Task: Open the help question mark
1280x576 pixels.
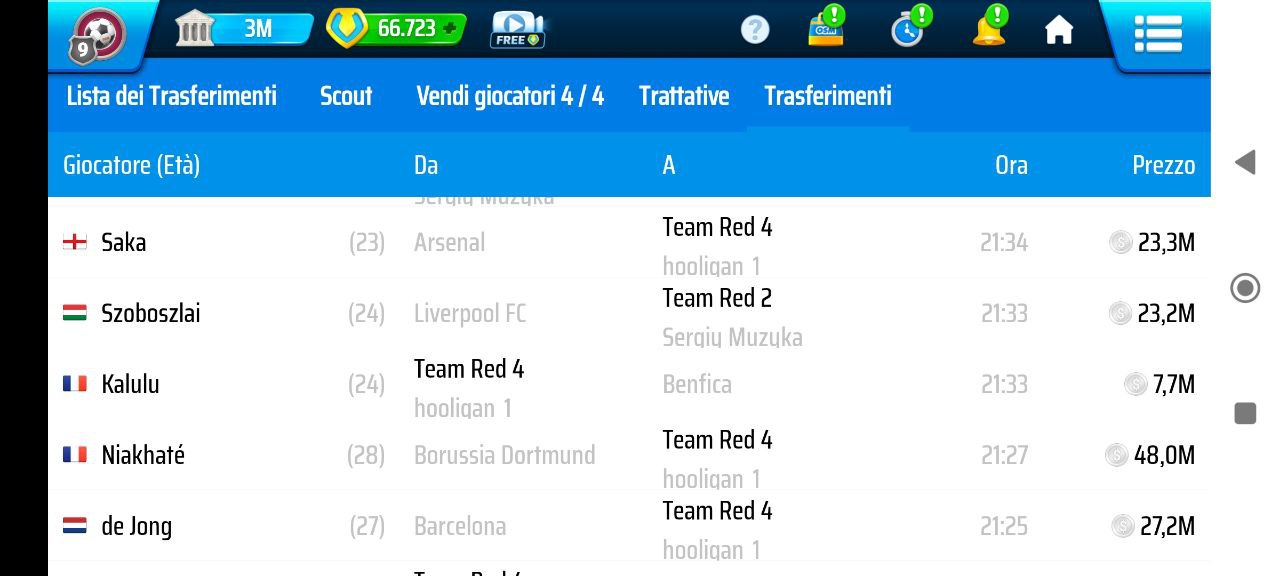Action: (755, 30)
